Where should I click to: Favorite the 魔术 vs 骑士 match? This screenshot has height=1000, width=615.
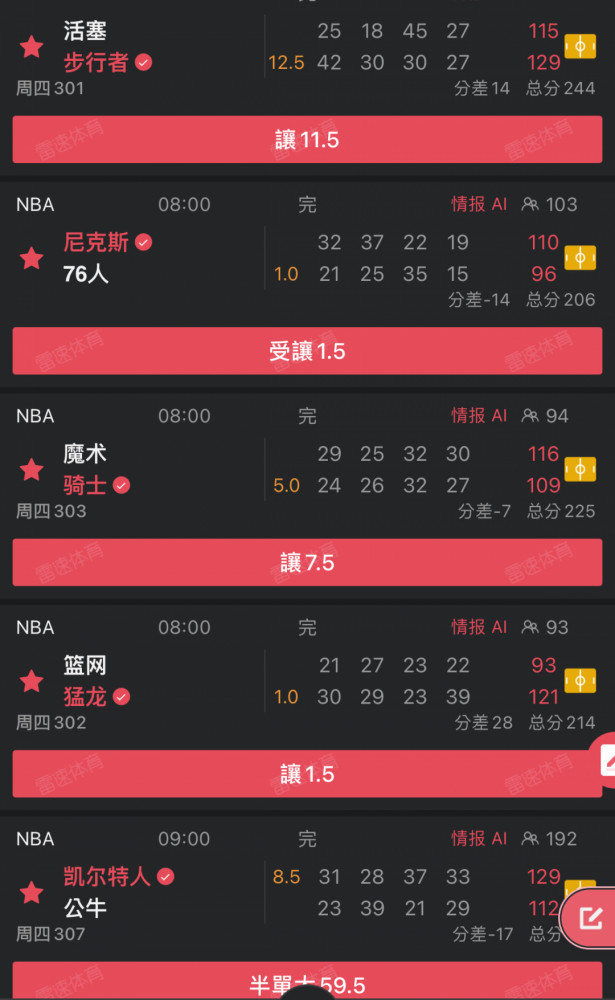click(31, 470)
